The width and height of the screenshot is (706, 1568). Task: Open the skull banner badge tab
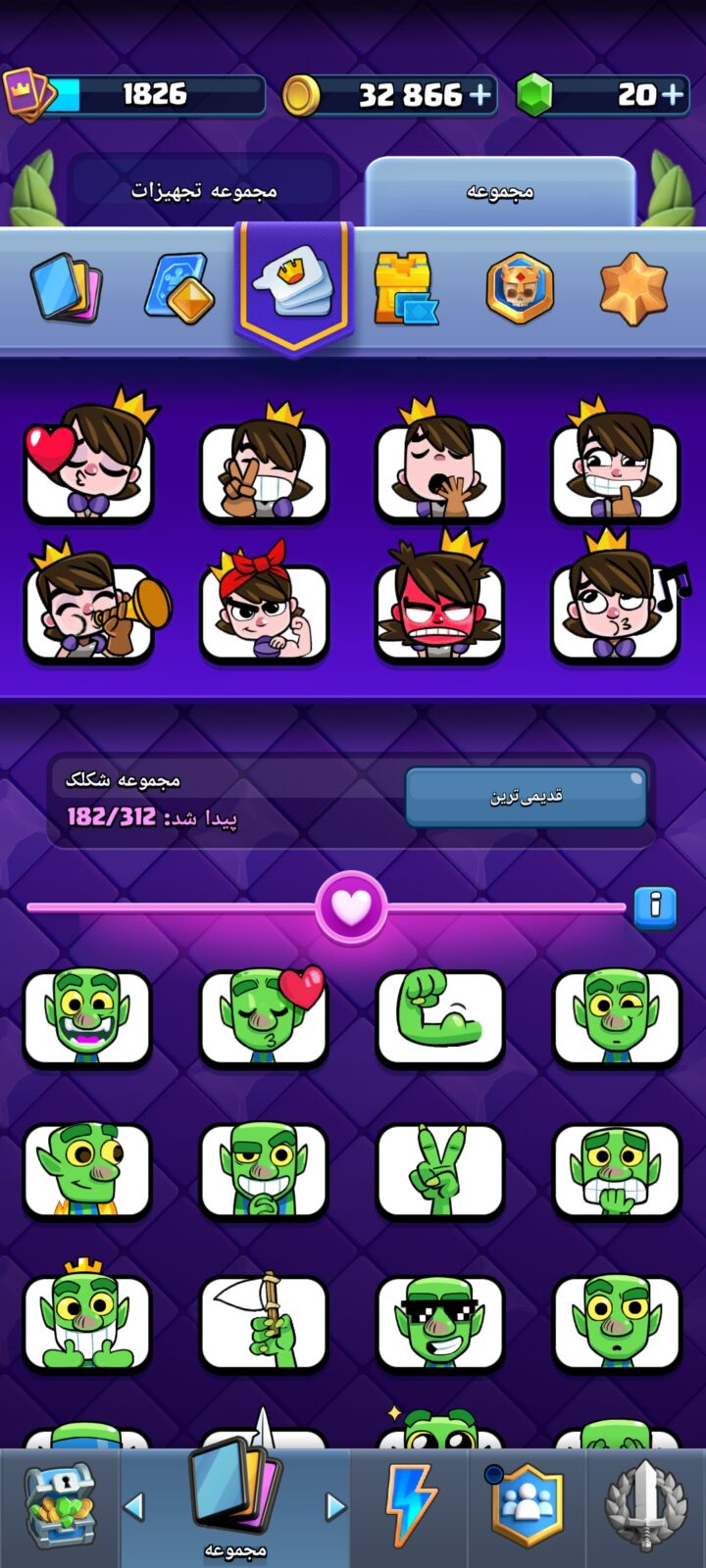pyautogui.click(x=520, y=288)
